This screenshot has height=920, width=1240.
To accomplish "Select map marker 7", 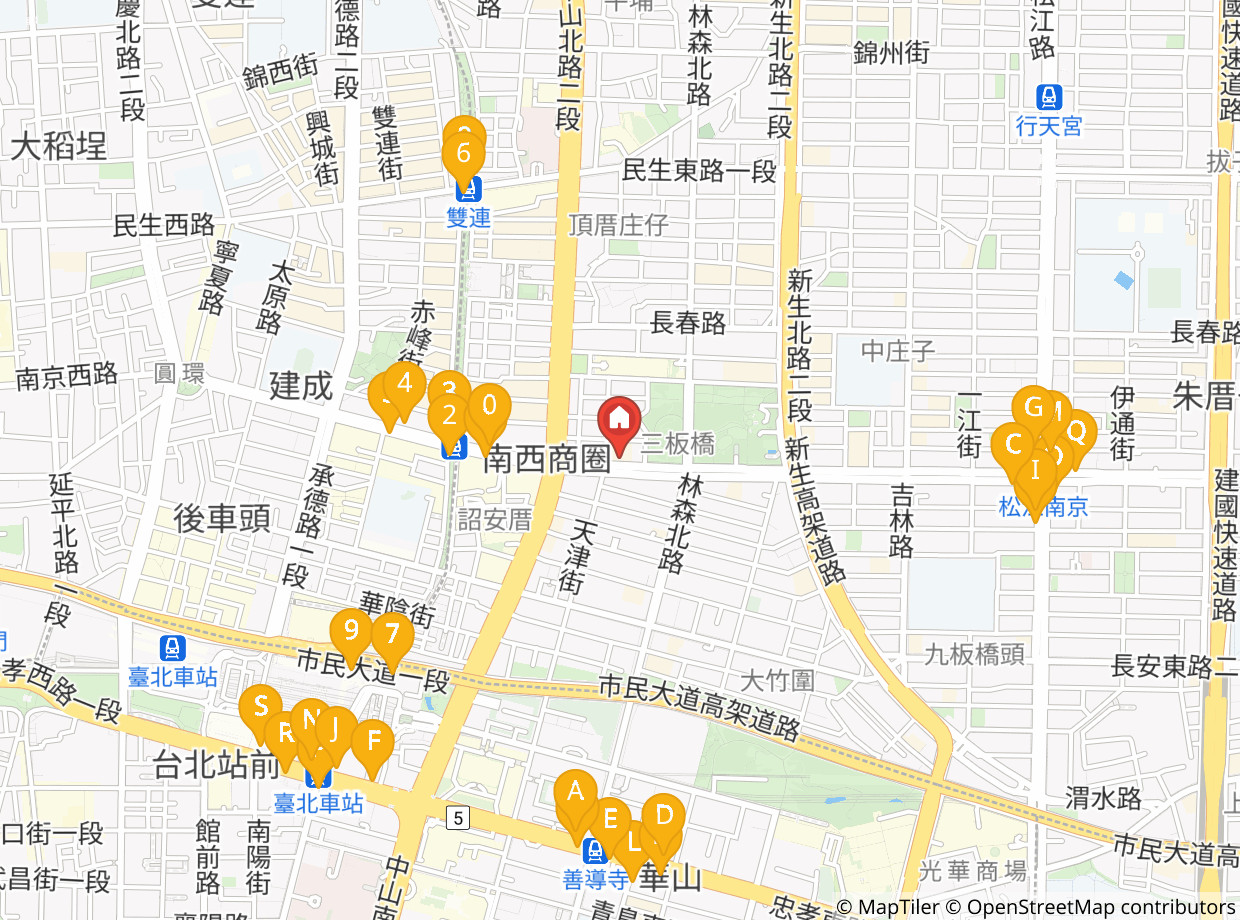I will coord(393,634).
